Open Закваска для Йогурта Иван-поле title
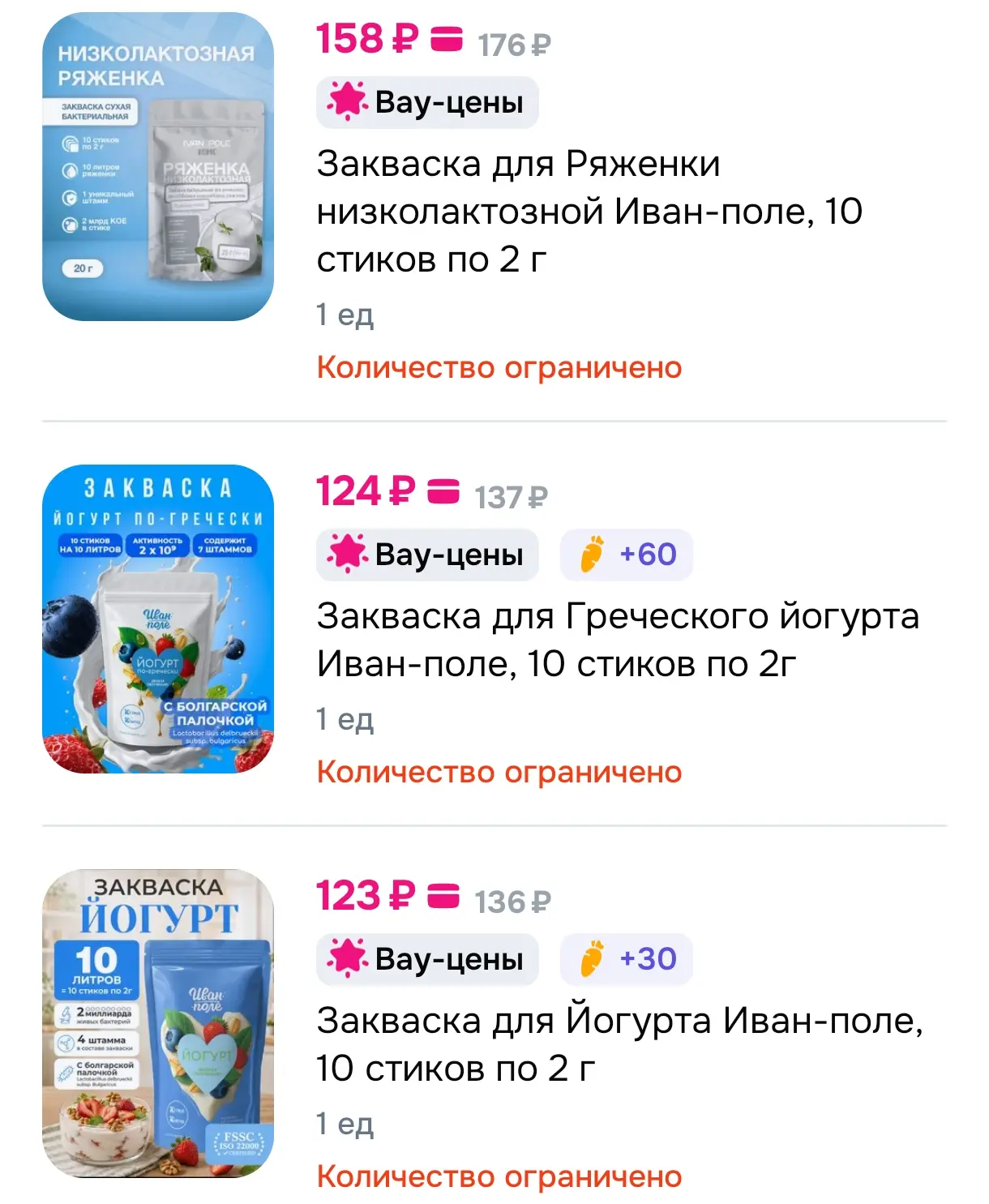Image resolution: width=989 pixels, height=1204 pixels. (x=620, y=1044)
